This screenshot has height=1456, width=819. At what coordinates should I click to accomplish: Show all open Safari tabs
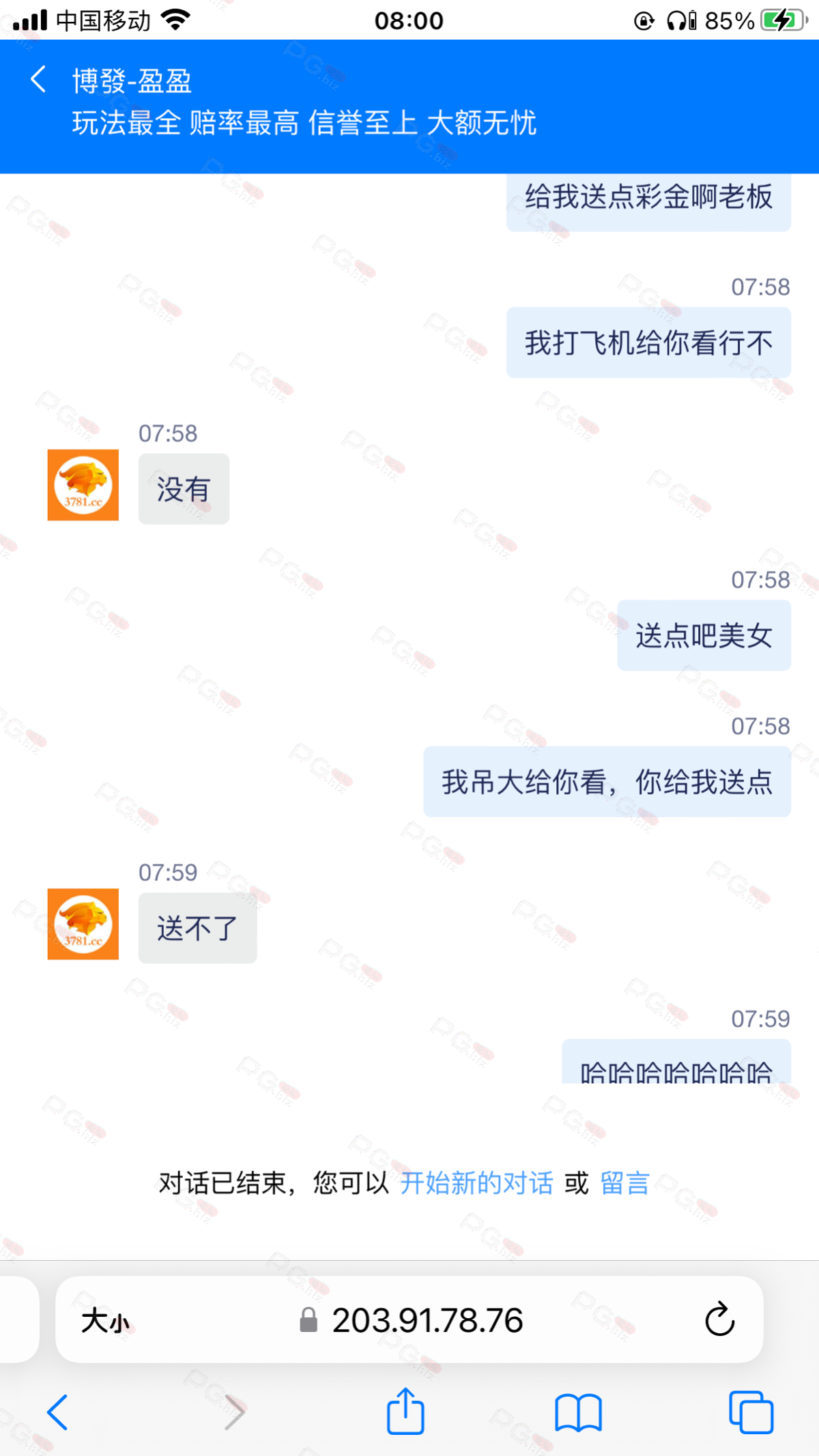coord(751,1412)
